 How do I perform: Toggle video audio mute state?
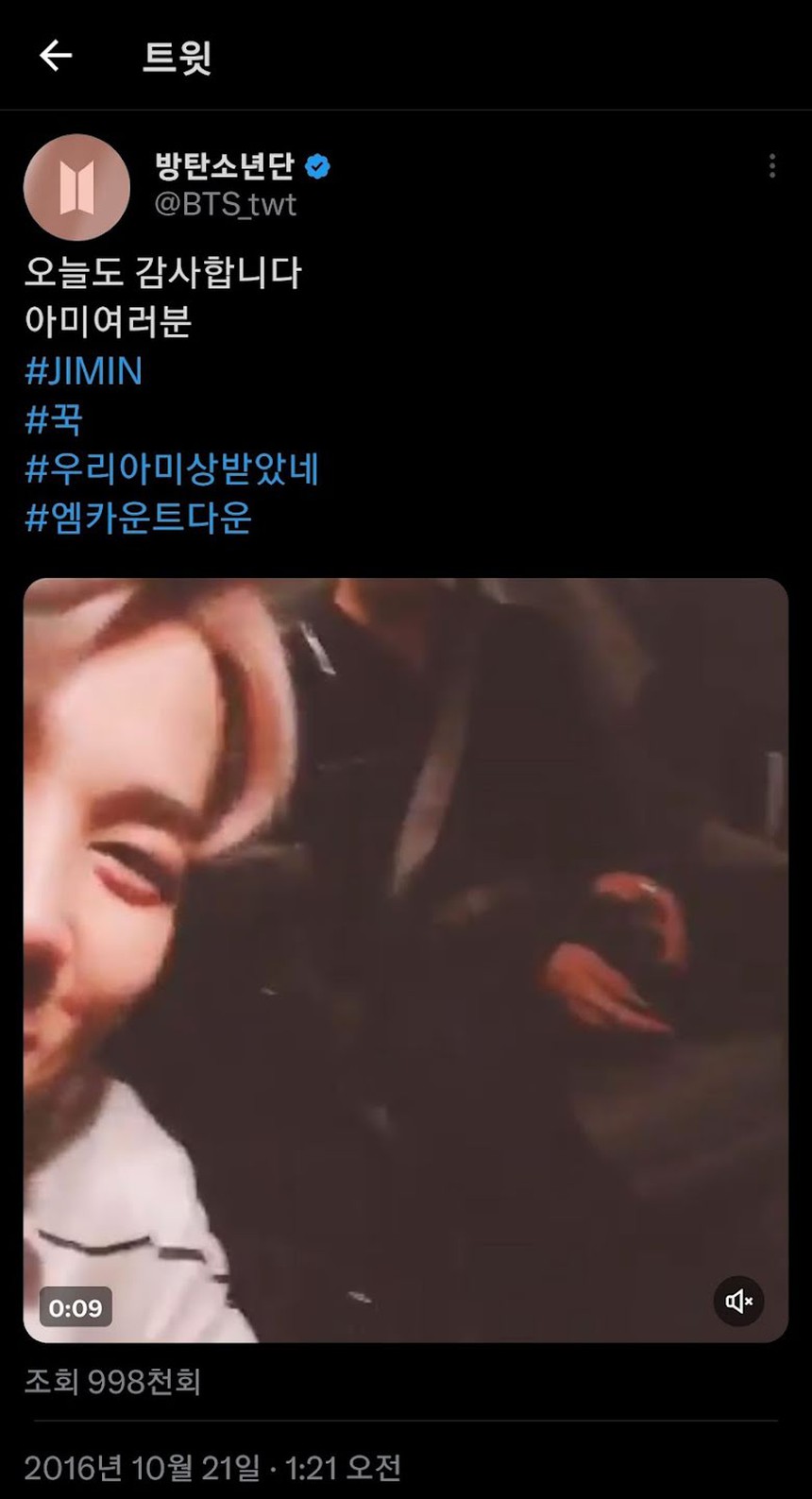coord(739,1301)
